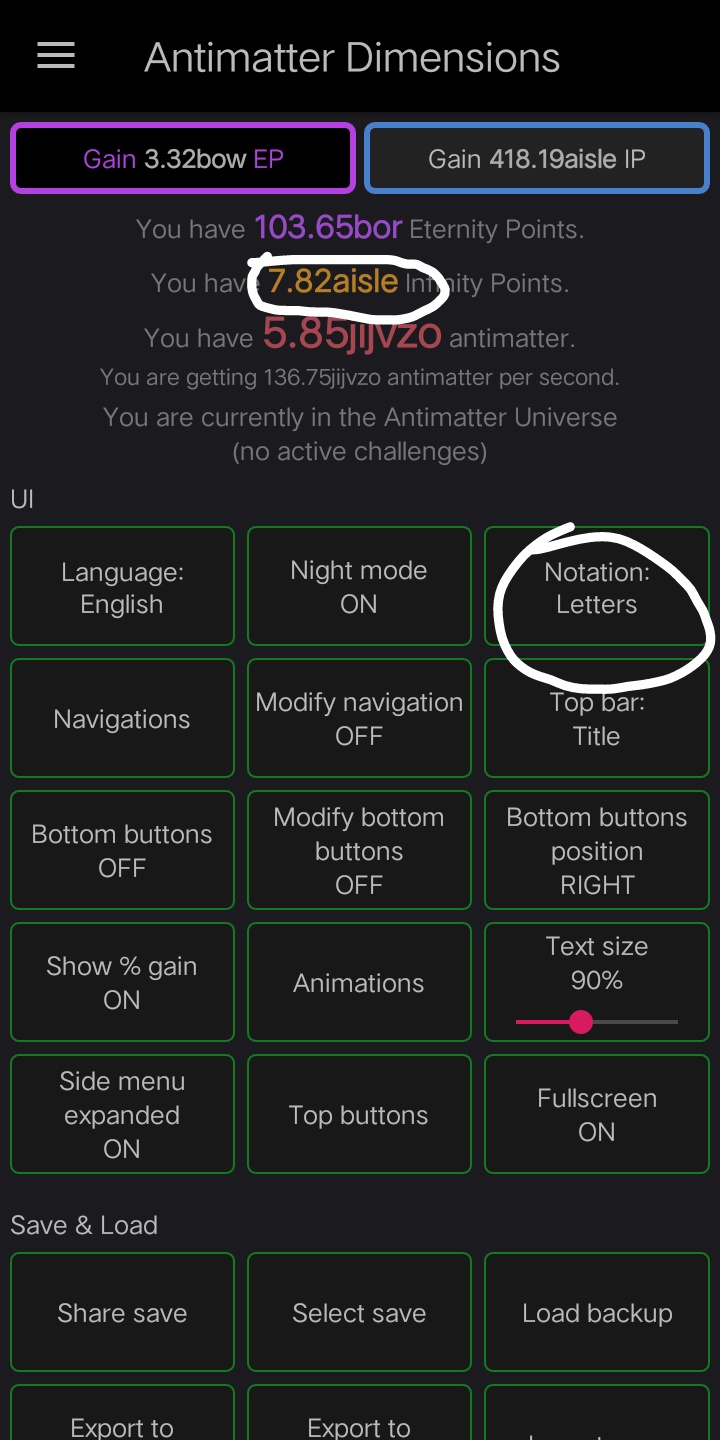Change the Language setting
The width and height of the screenshot is (720, 1440).
pyautogui.click(x=122, y=587)
